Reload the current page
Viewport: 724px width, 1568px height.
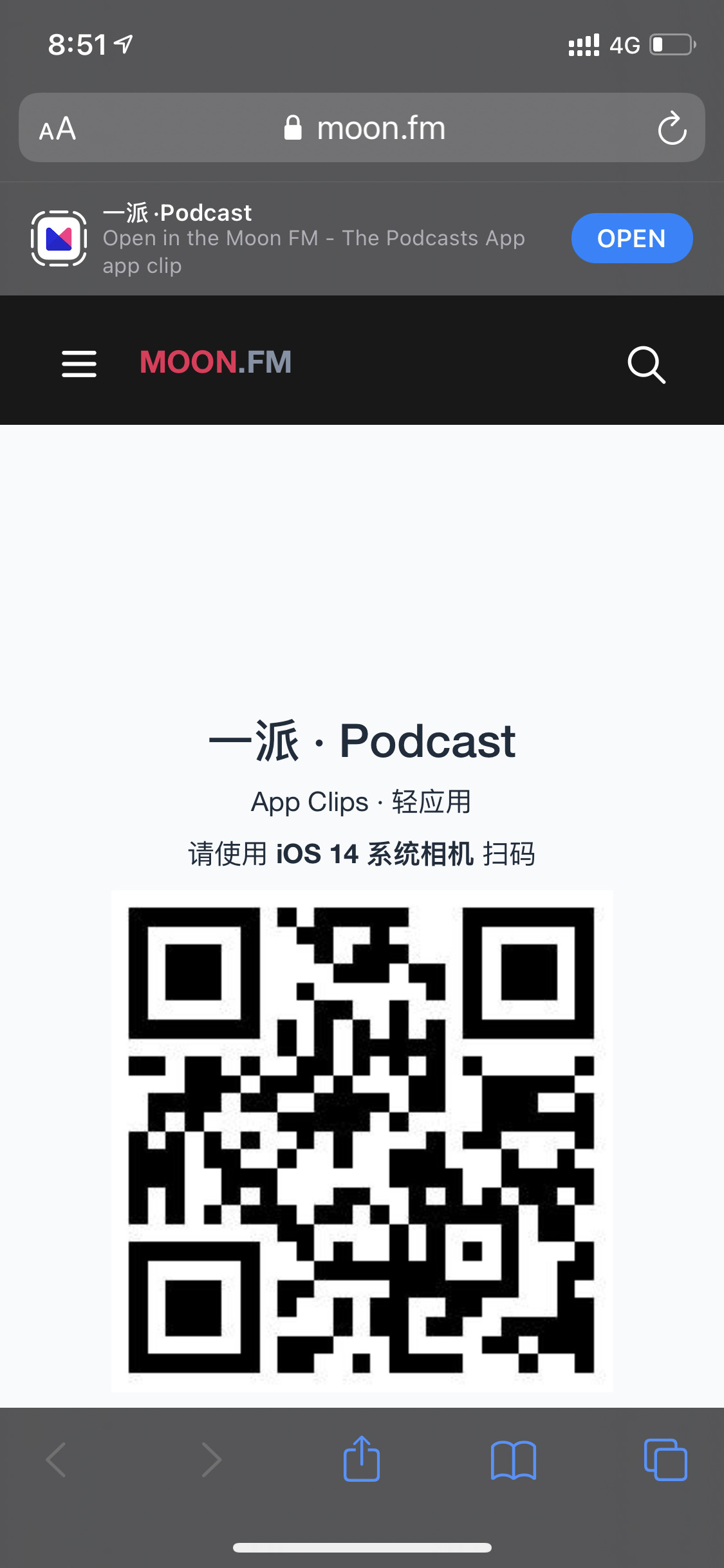point(672,128)
